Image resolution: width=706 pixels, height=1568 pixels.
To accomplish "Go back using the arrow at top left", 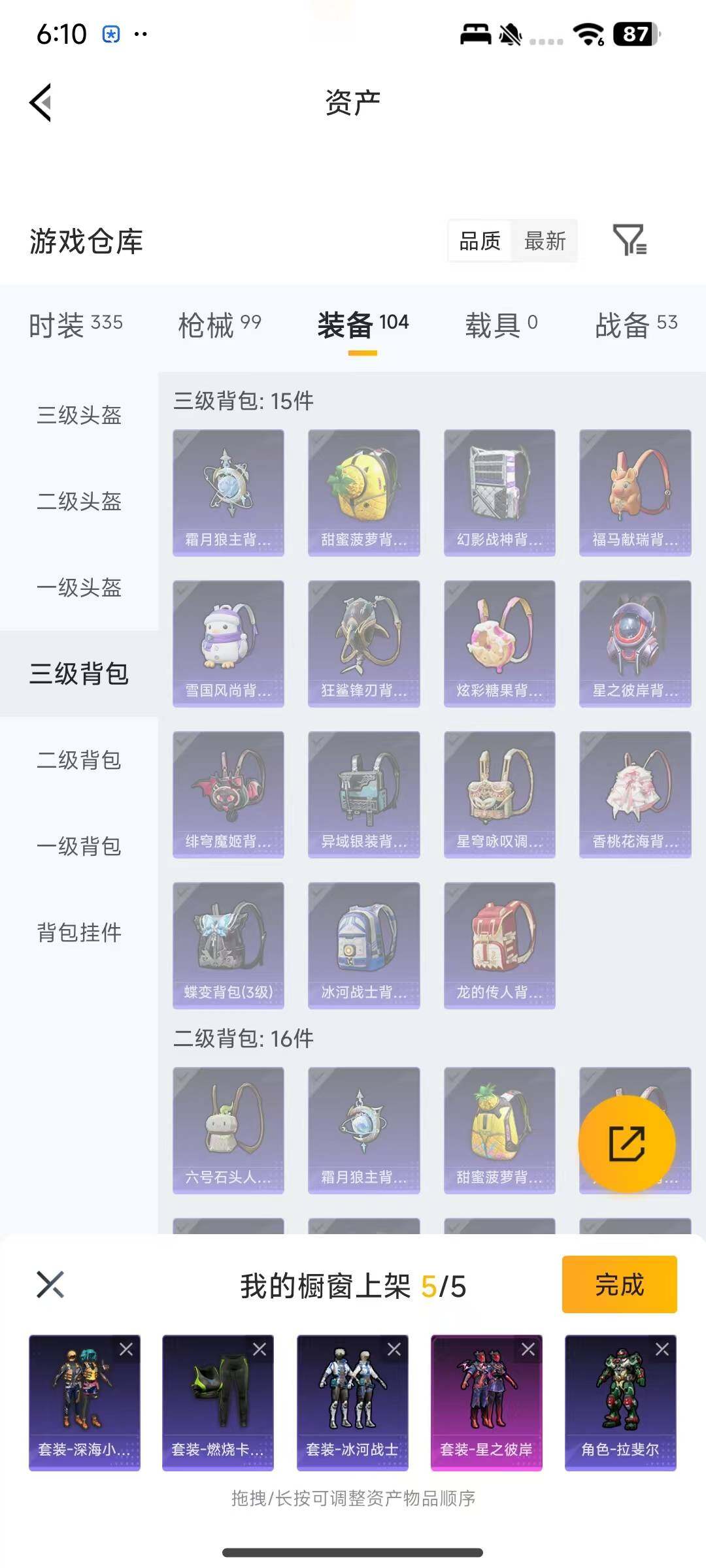I will pos(41,103).
